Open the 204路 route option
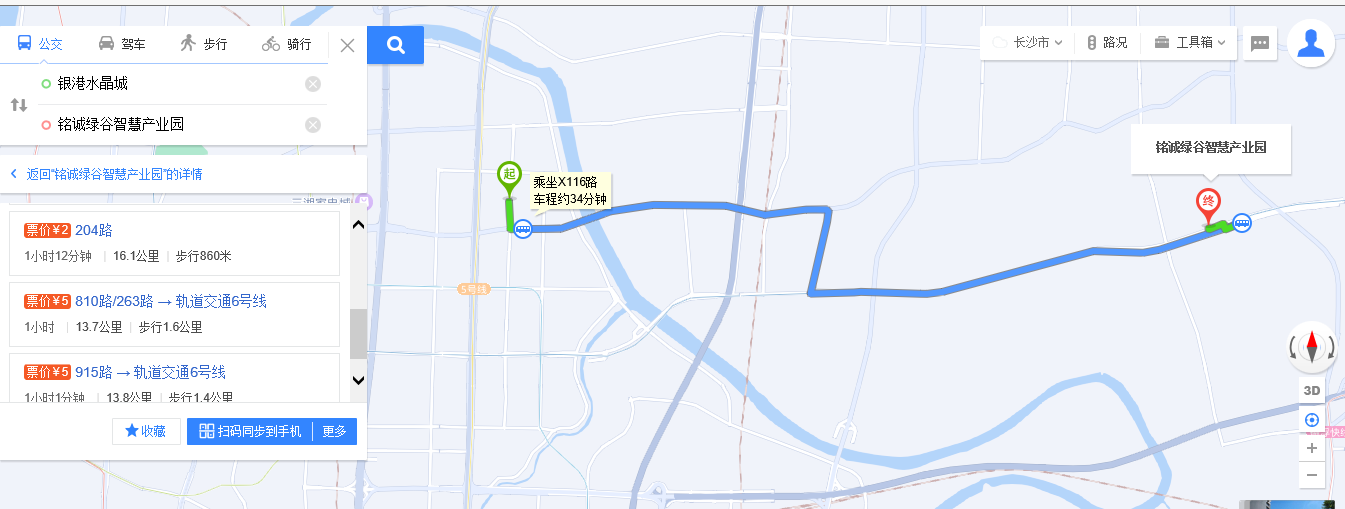The height and width of the screenshot is (509, 1345). 93,230
